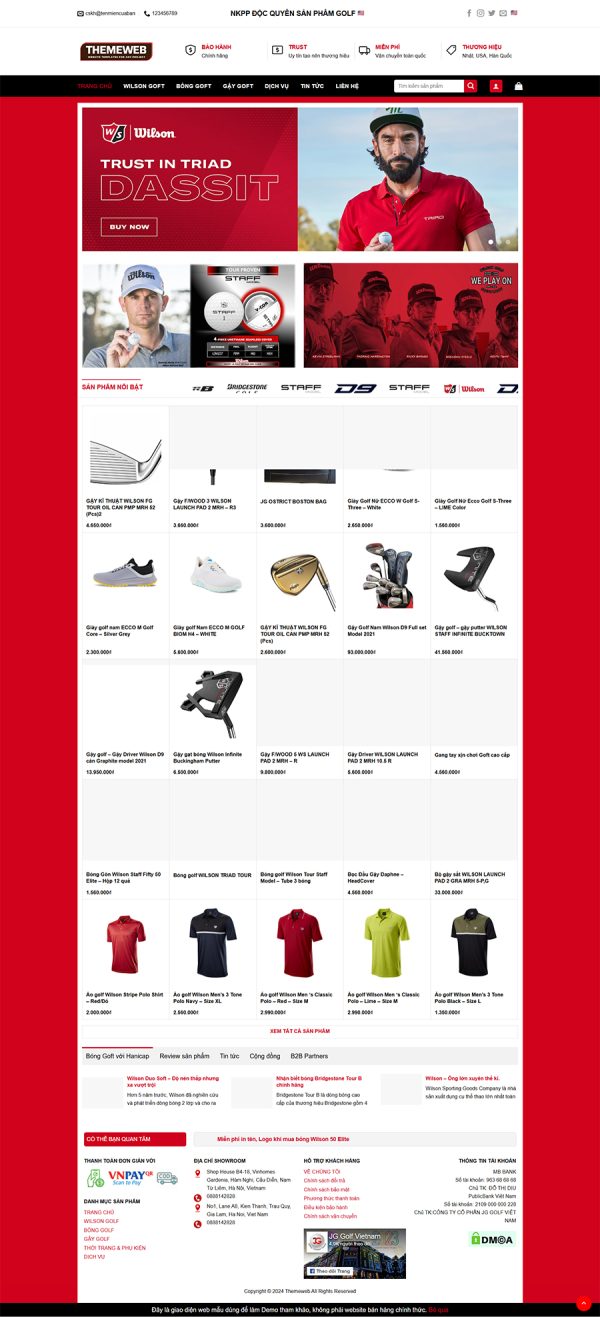Switch to the Review sản phẩm tab
Screen dimensions: 600x1317
(184, 1056)
